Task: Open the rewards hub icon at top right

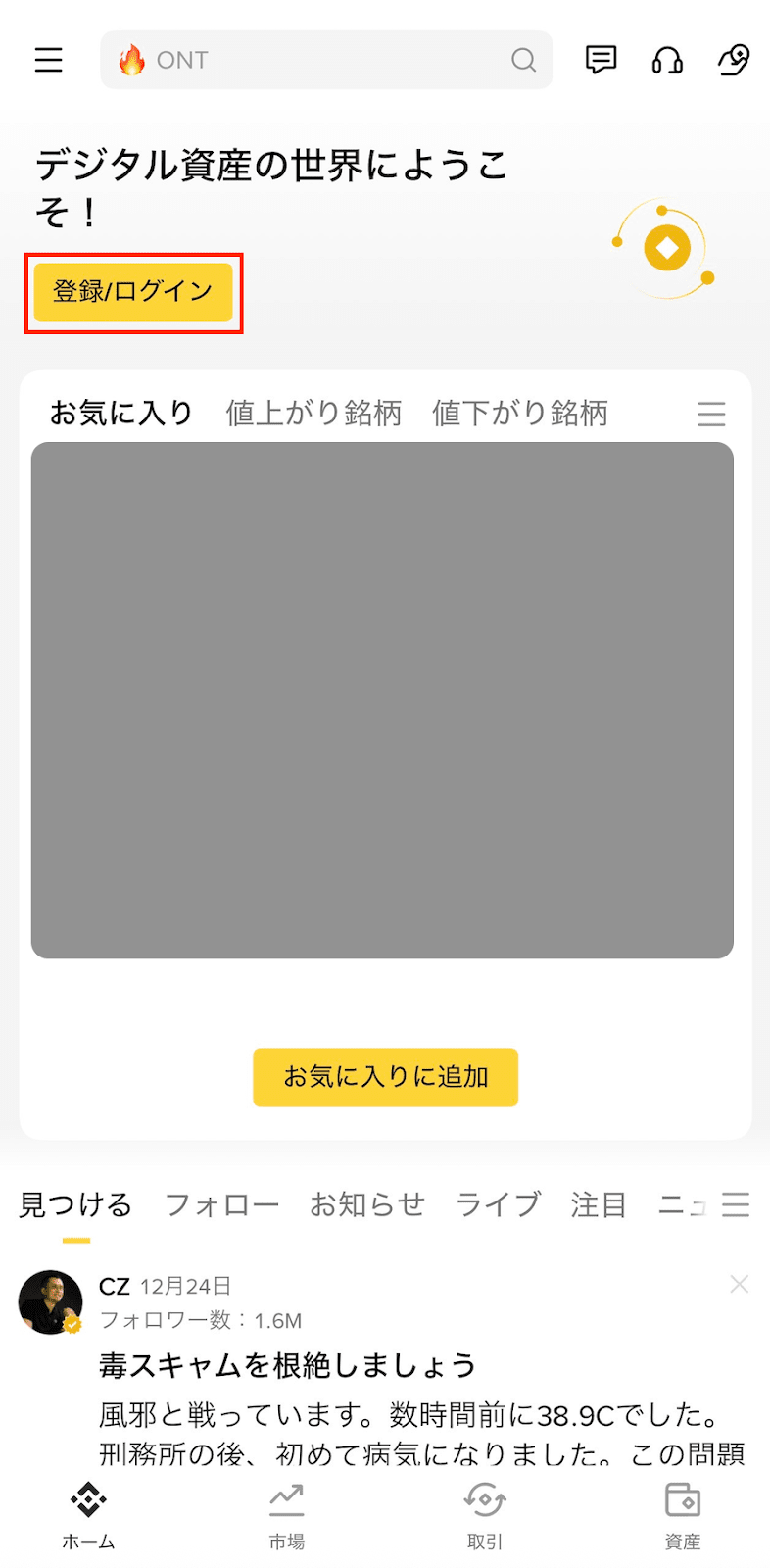Action: [732, 61]
